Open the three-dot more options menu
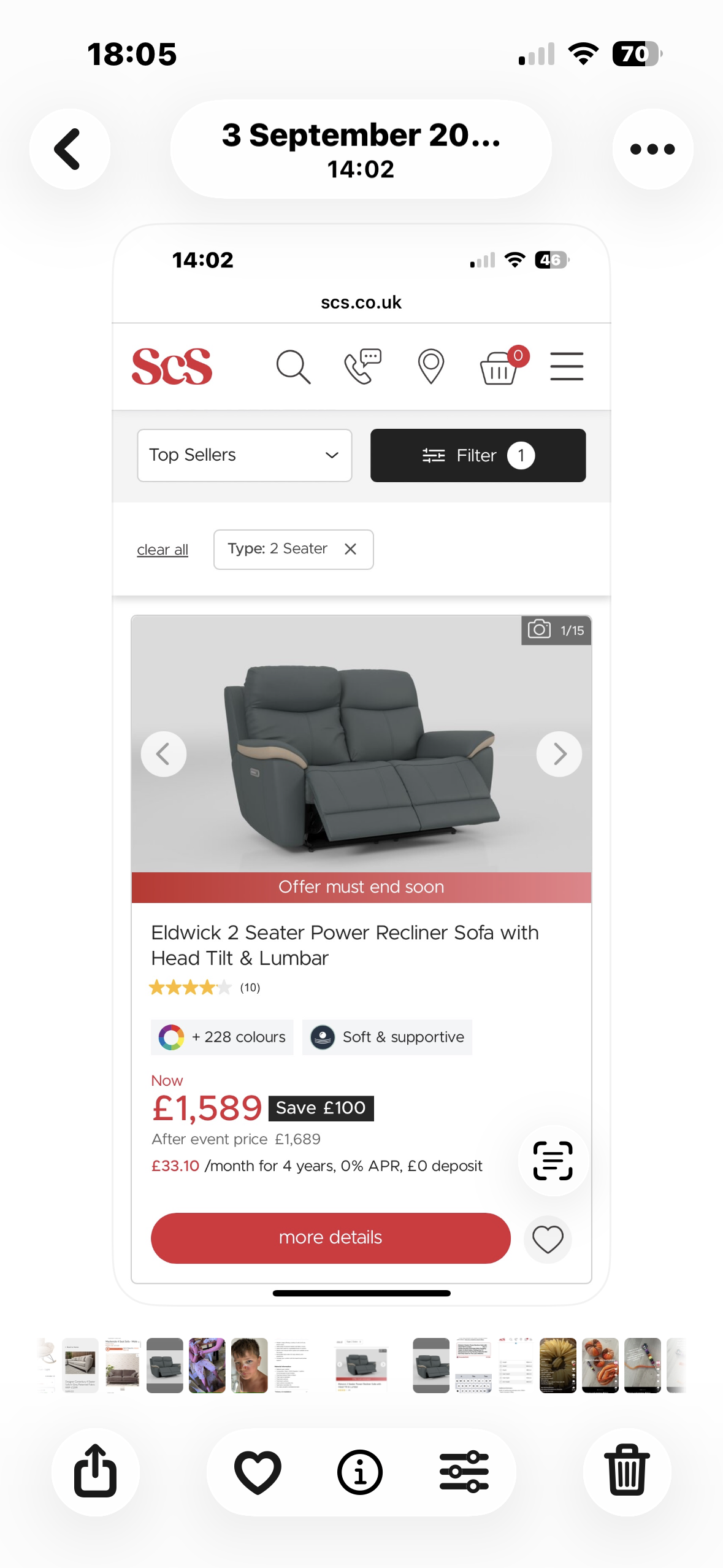The width and height of the screenshot is (723, 1568). tap(652, 149)
